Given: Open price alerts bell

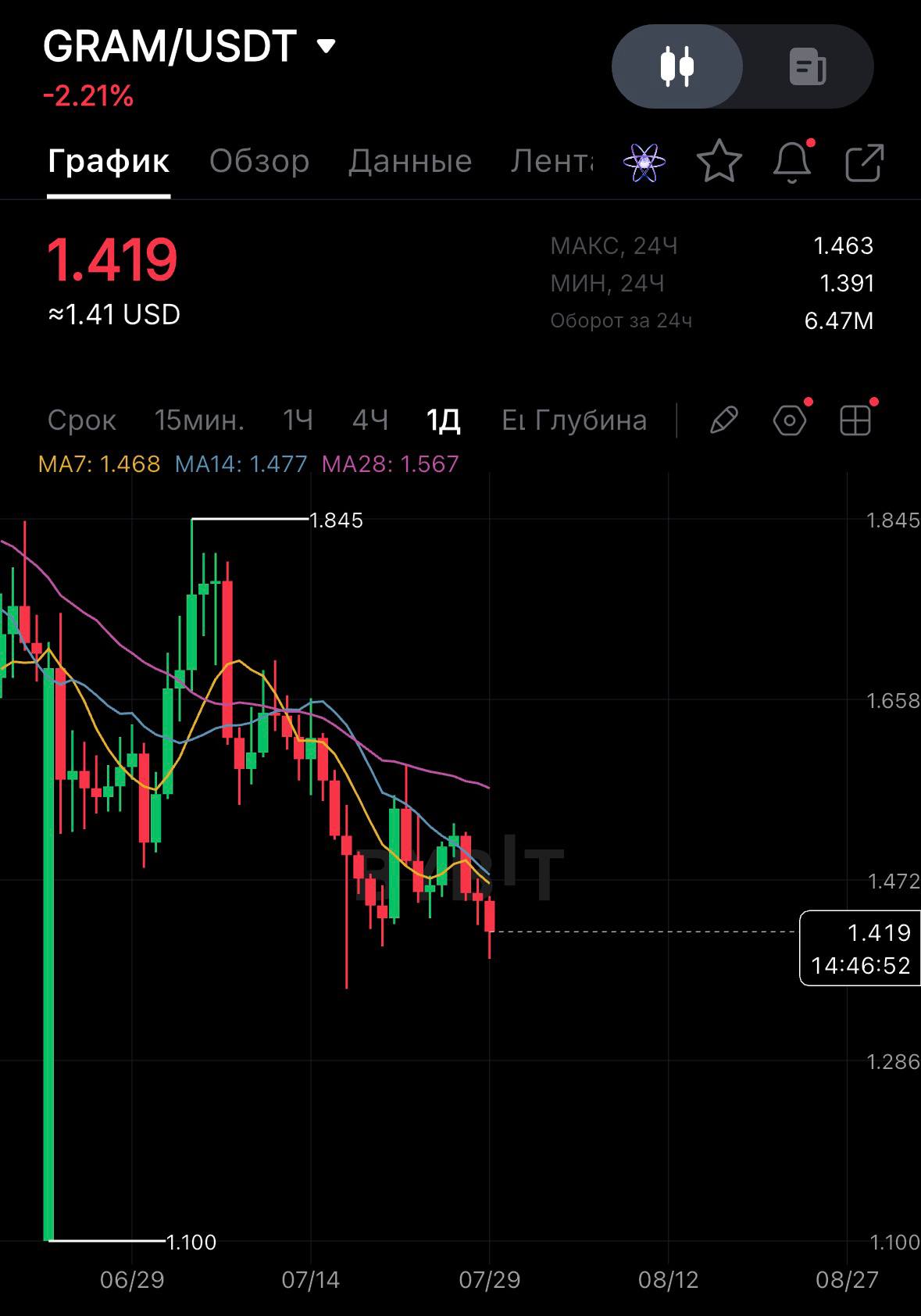Looking at the screenshot, I should tap(792, 162).
